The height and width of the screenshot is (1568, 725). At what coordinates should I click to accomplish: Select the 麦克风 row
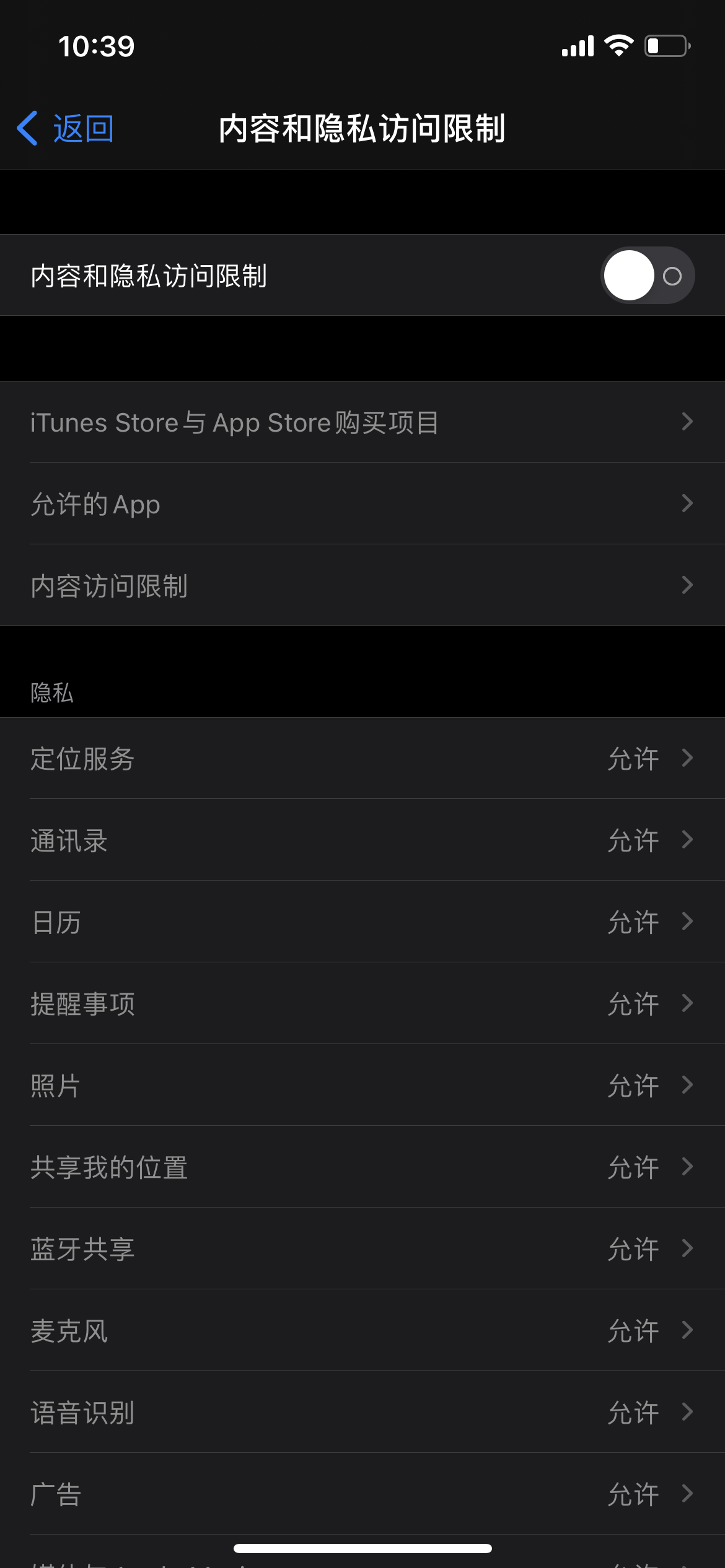(362, 1331)
